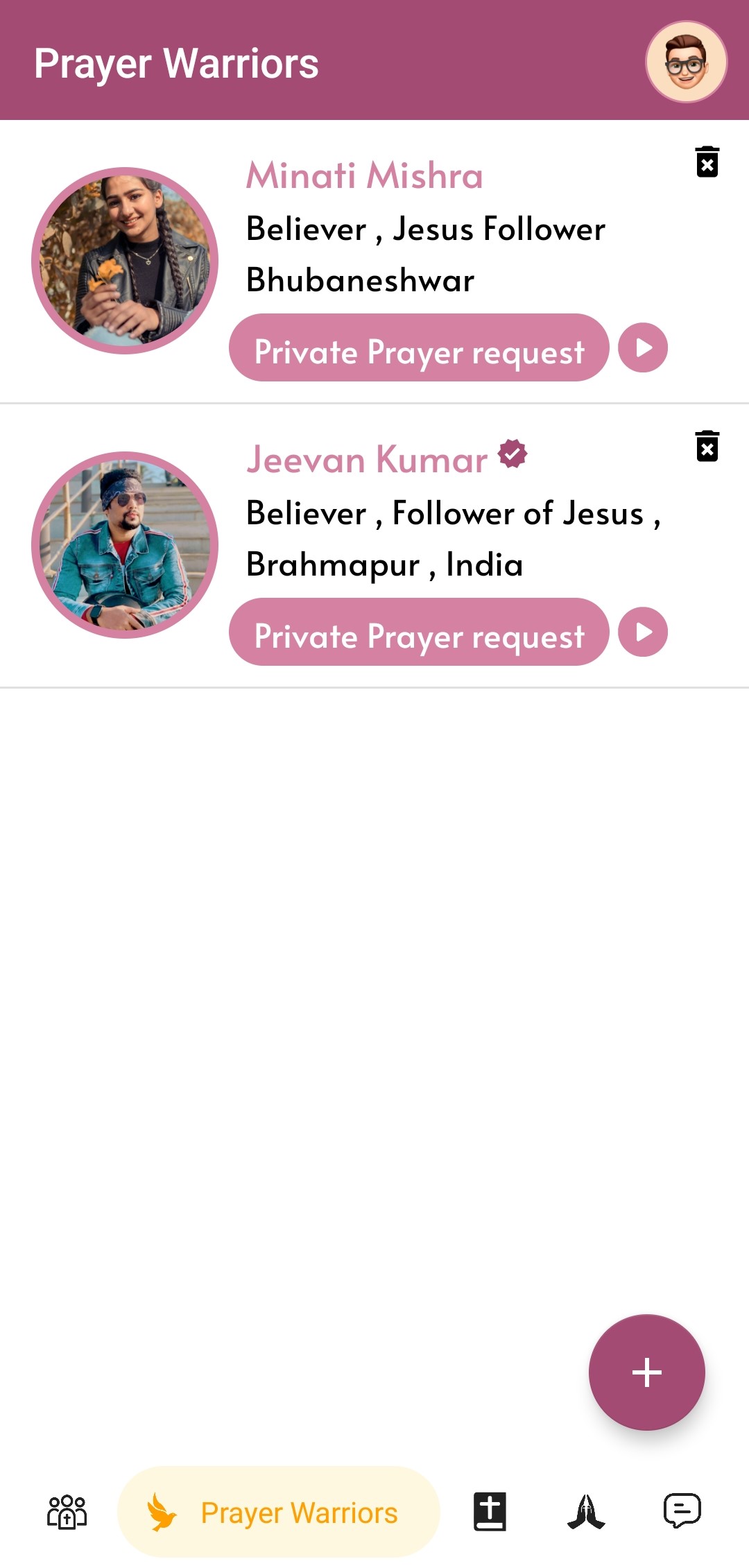View Minati Mishra's profile photo
The height and width of the screenshot is (1568, 749).
[x=125, y=261]
